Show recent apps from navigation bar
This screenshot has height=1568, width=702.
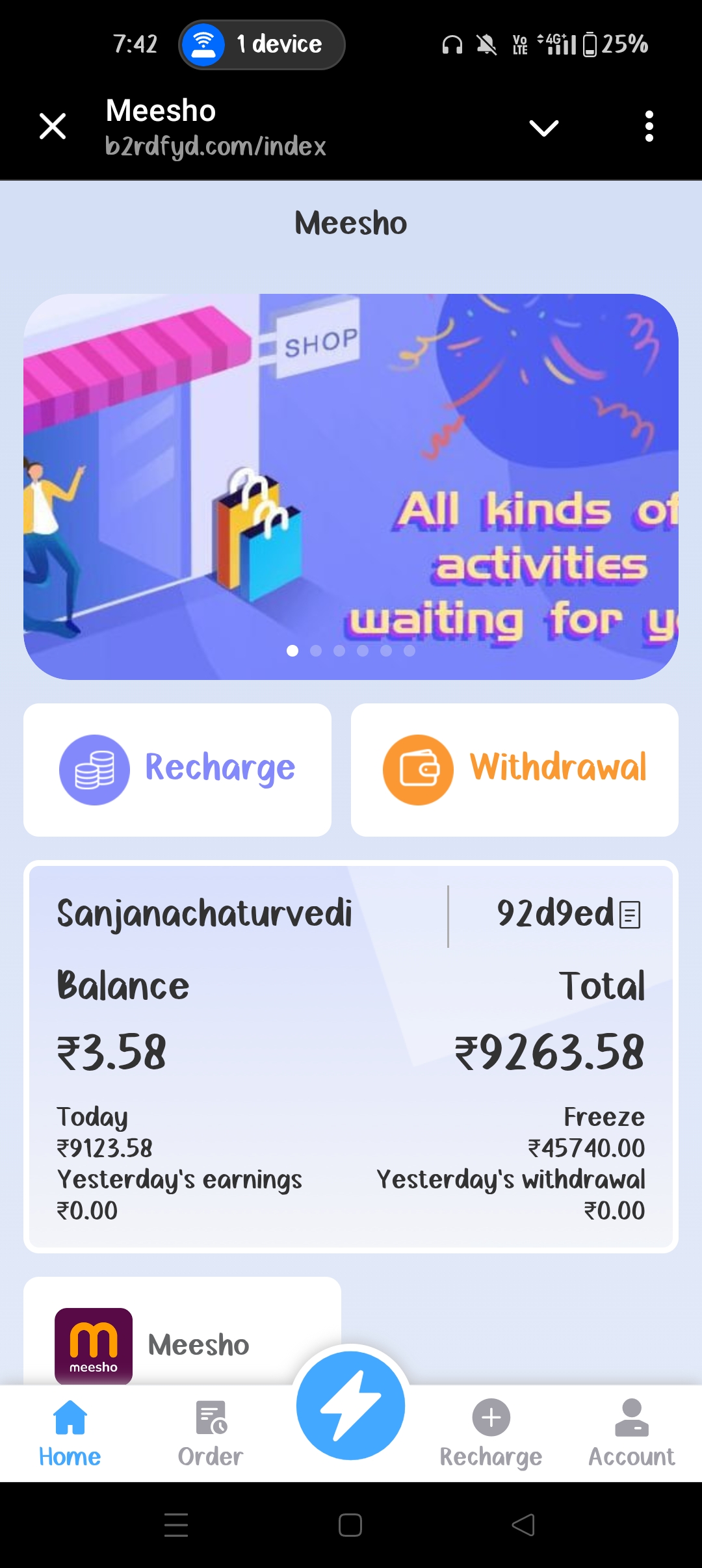click(176, 1524)
